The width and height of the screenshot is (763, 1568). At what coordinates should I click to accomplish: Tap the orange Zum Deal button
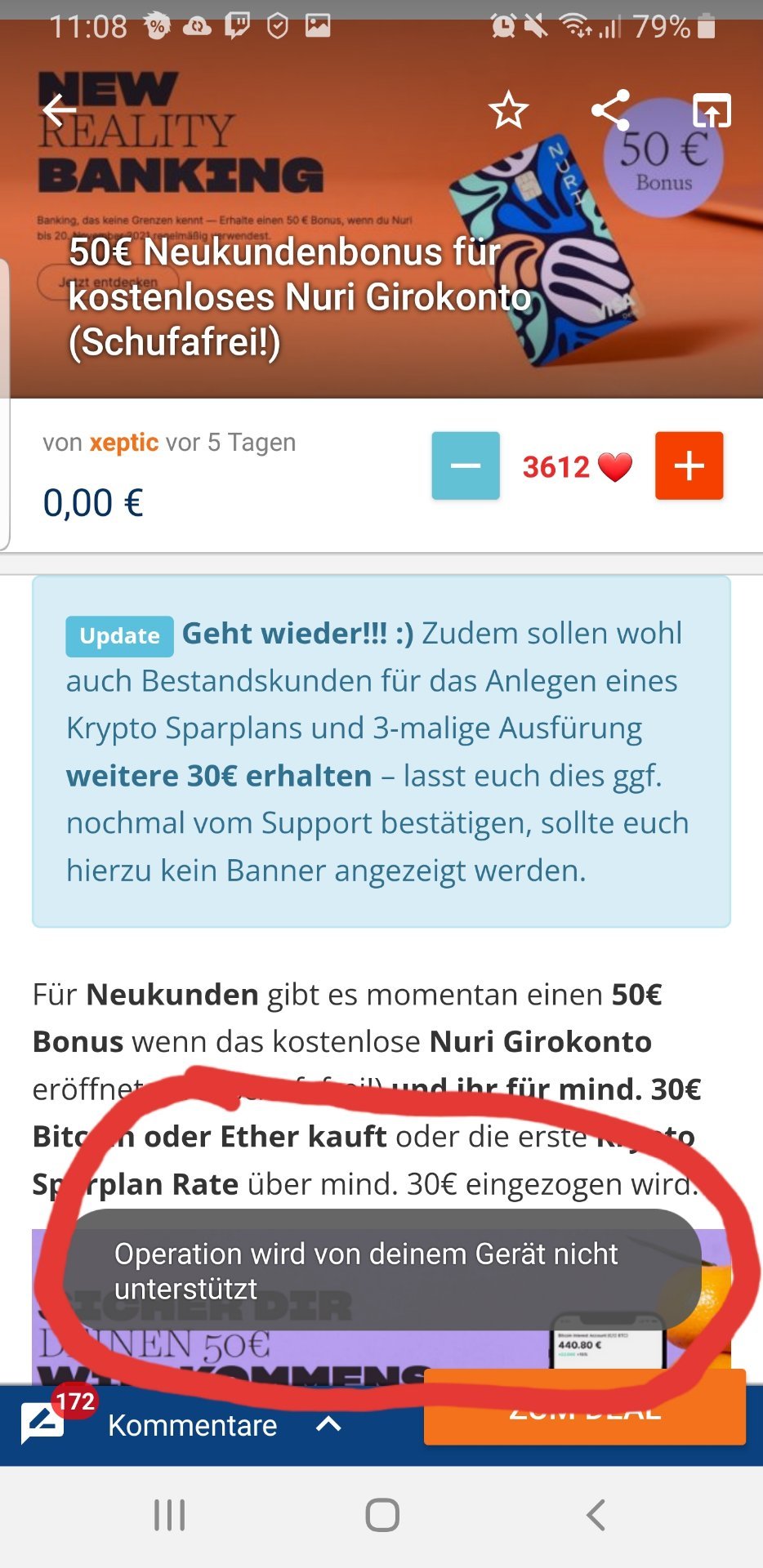click(585, 1407)
